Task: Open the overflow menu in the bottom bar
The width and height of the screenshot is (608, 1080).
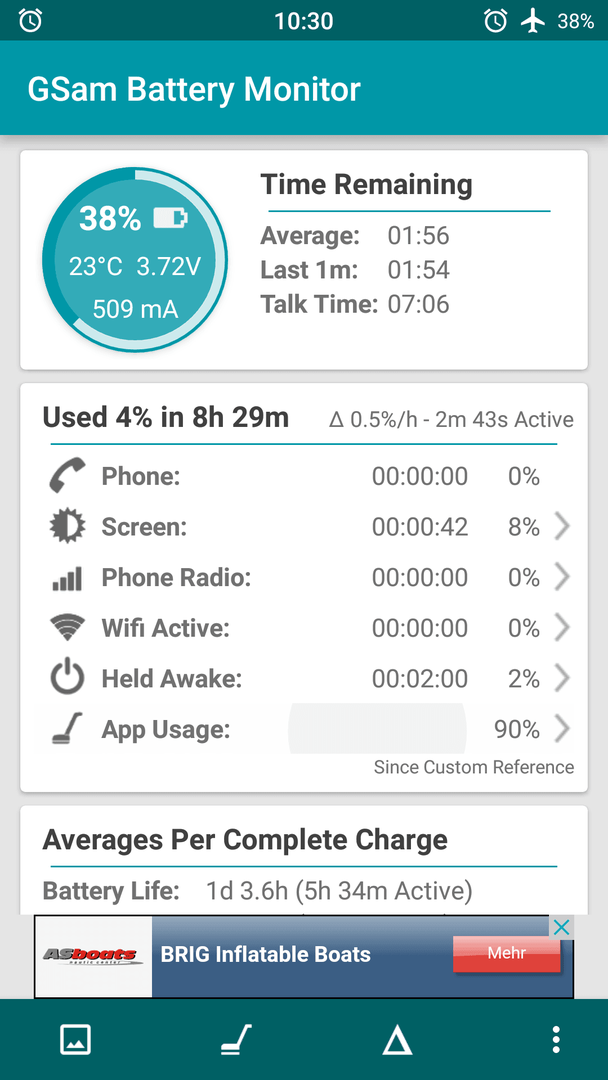Action: point(556,1039)
